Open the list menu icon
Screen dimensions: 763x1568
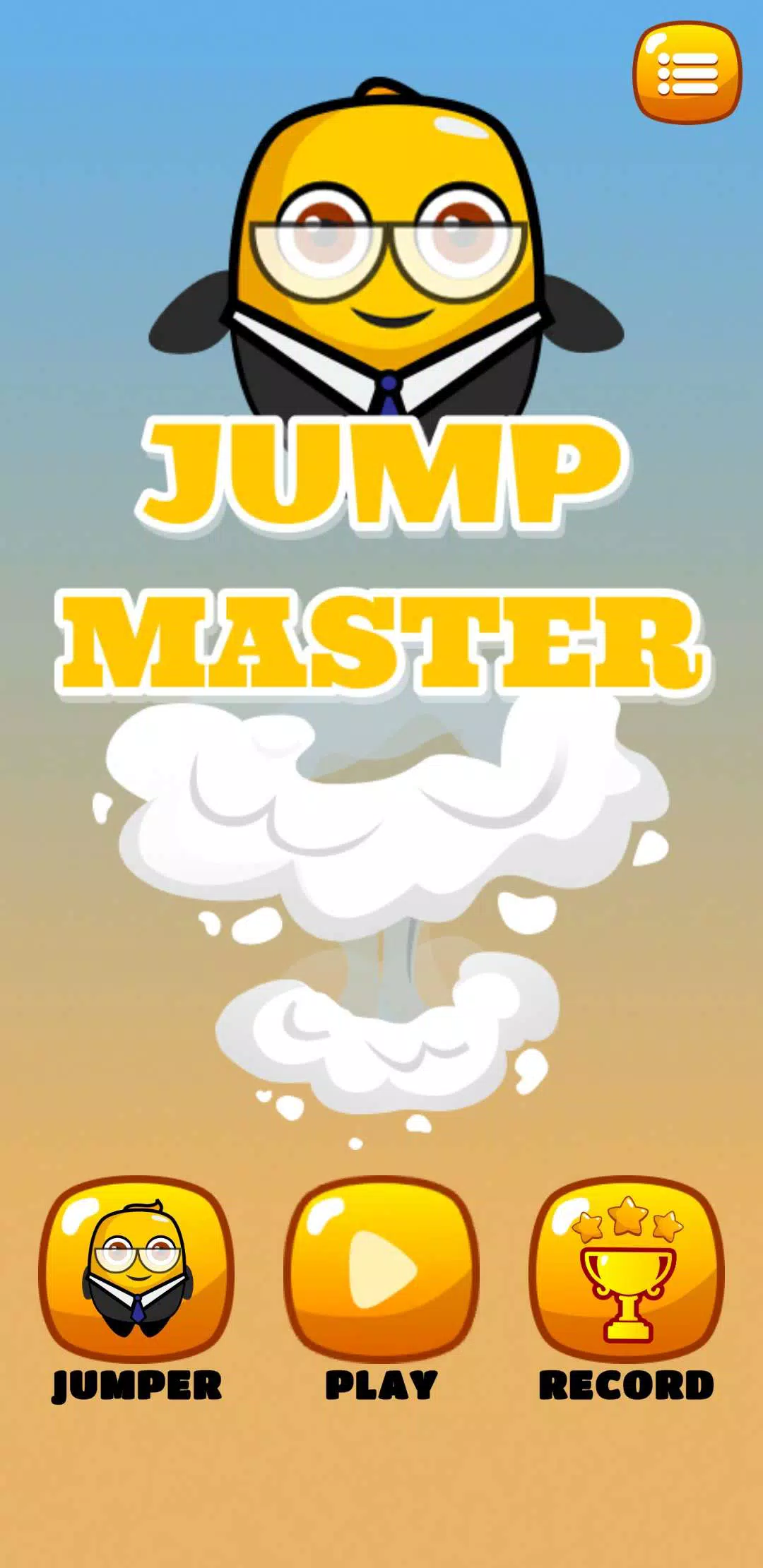point(687,73)
